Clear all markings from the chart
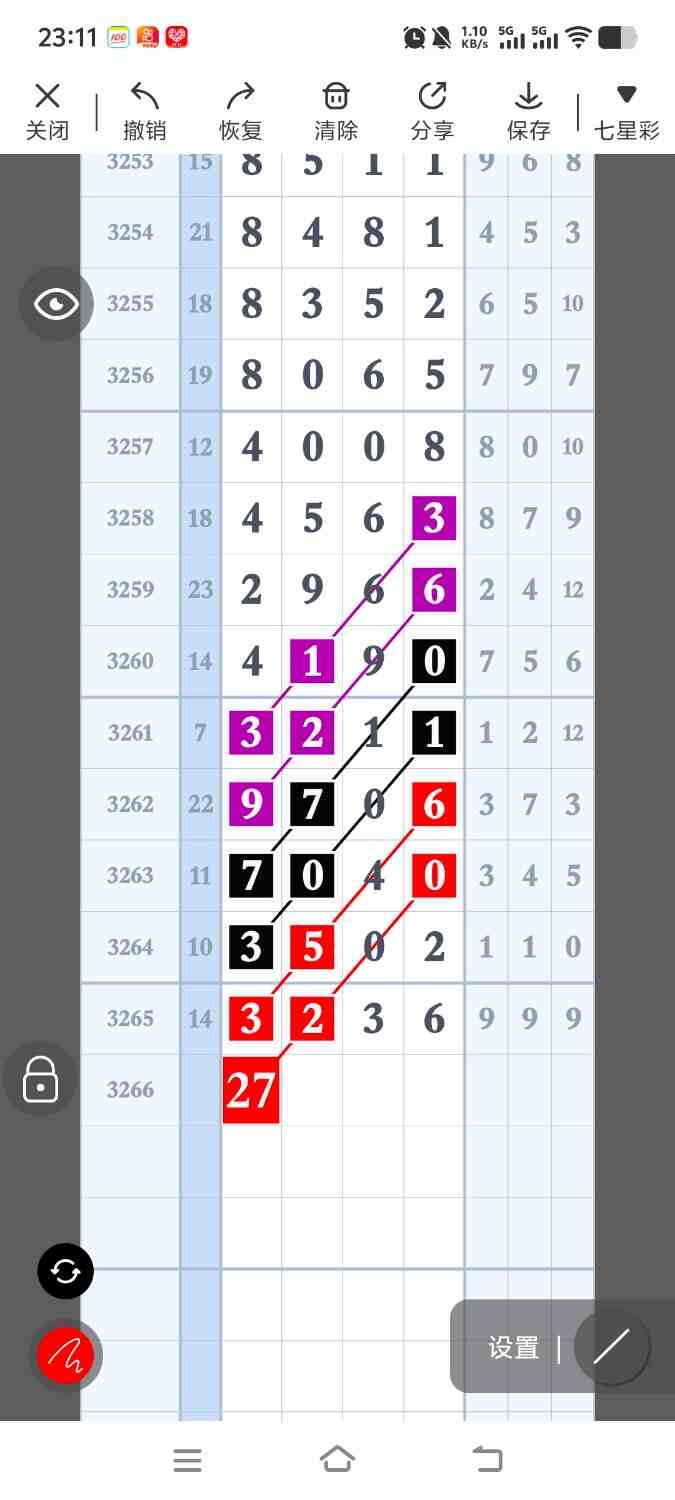This screenshot has height=1500, width=675. (x=336, y=111)
